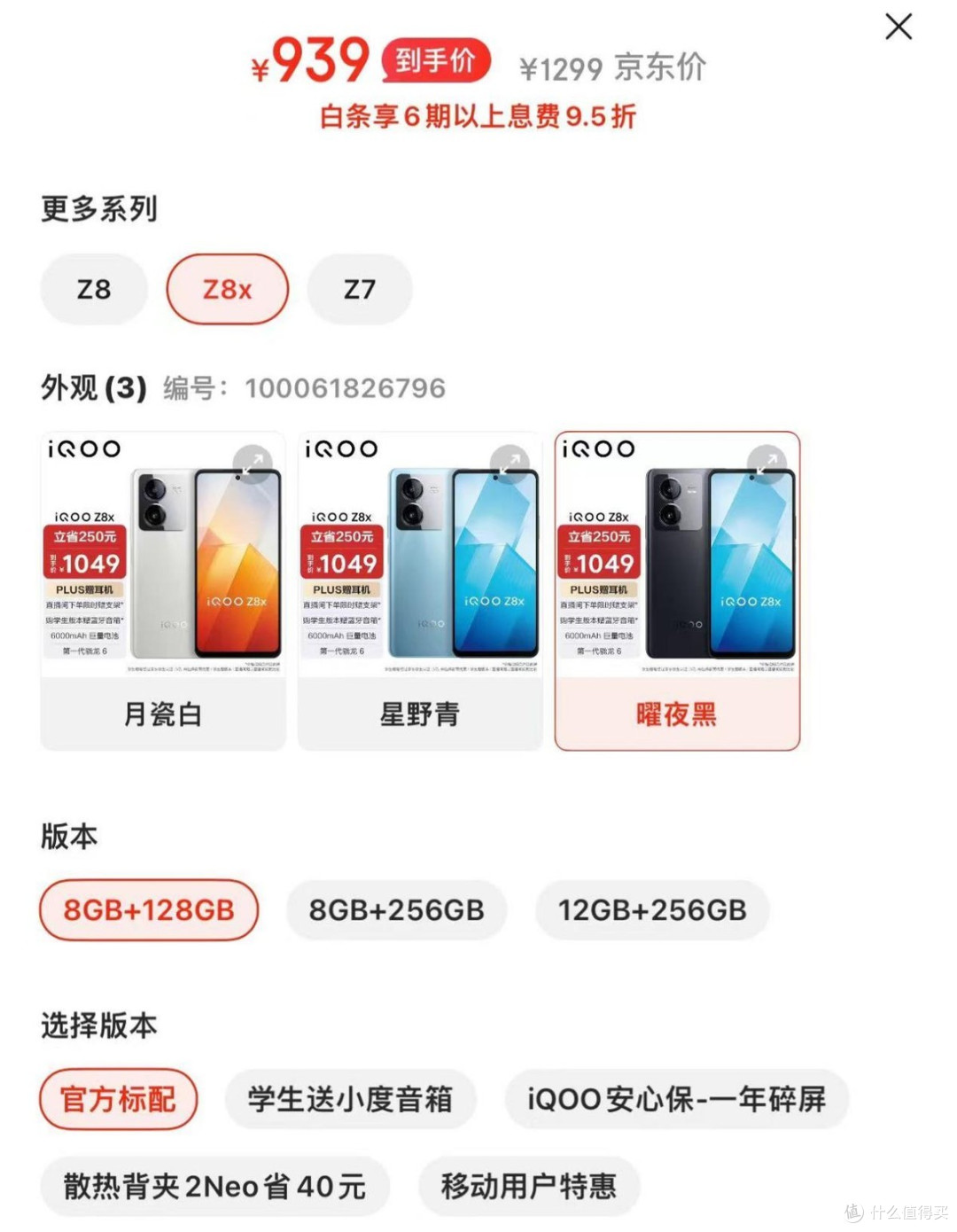Close the product options panel
This screenshot has width=957, height=1232.
click(x=899, y=27)
